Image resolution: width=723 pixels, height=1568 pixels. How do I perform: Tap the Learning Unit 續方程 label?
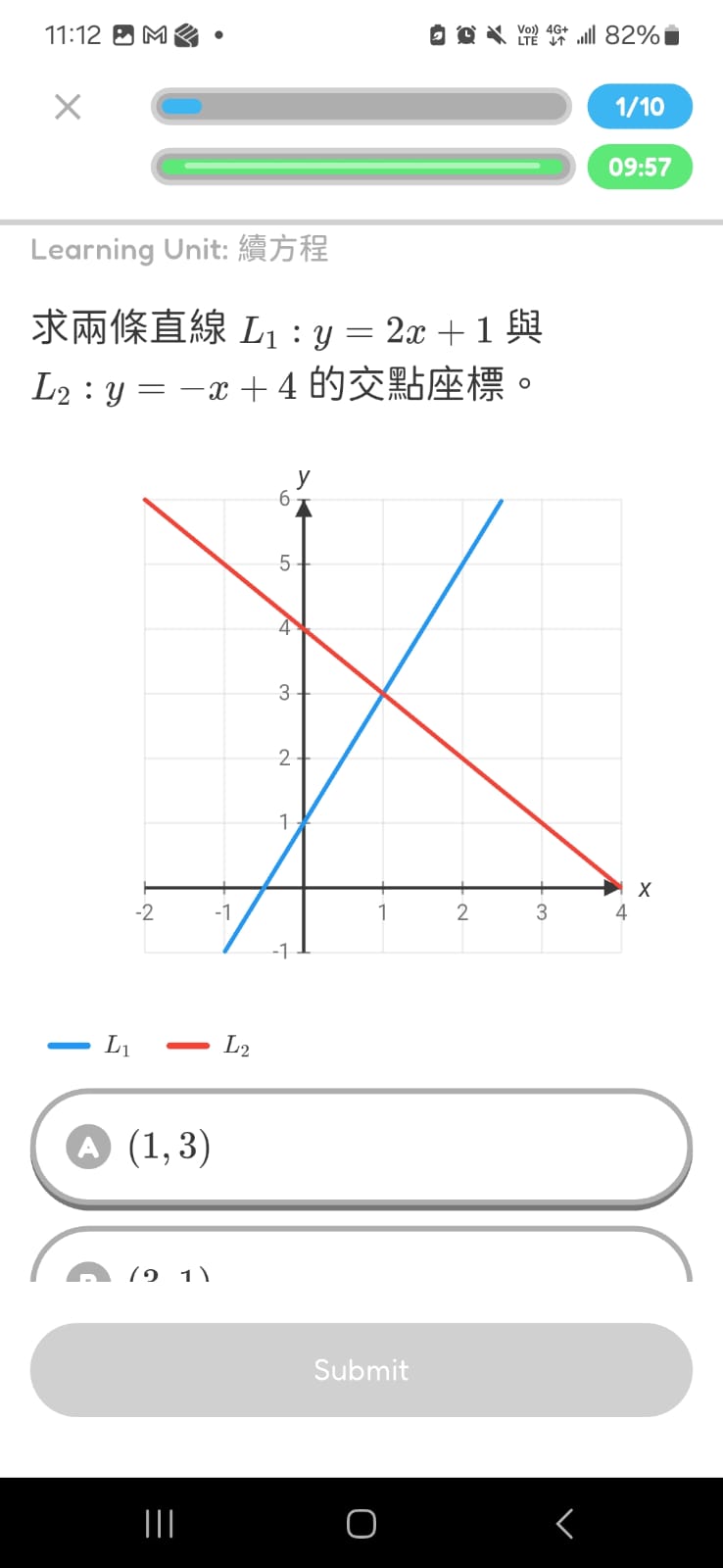179,250
